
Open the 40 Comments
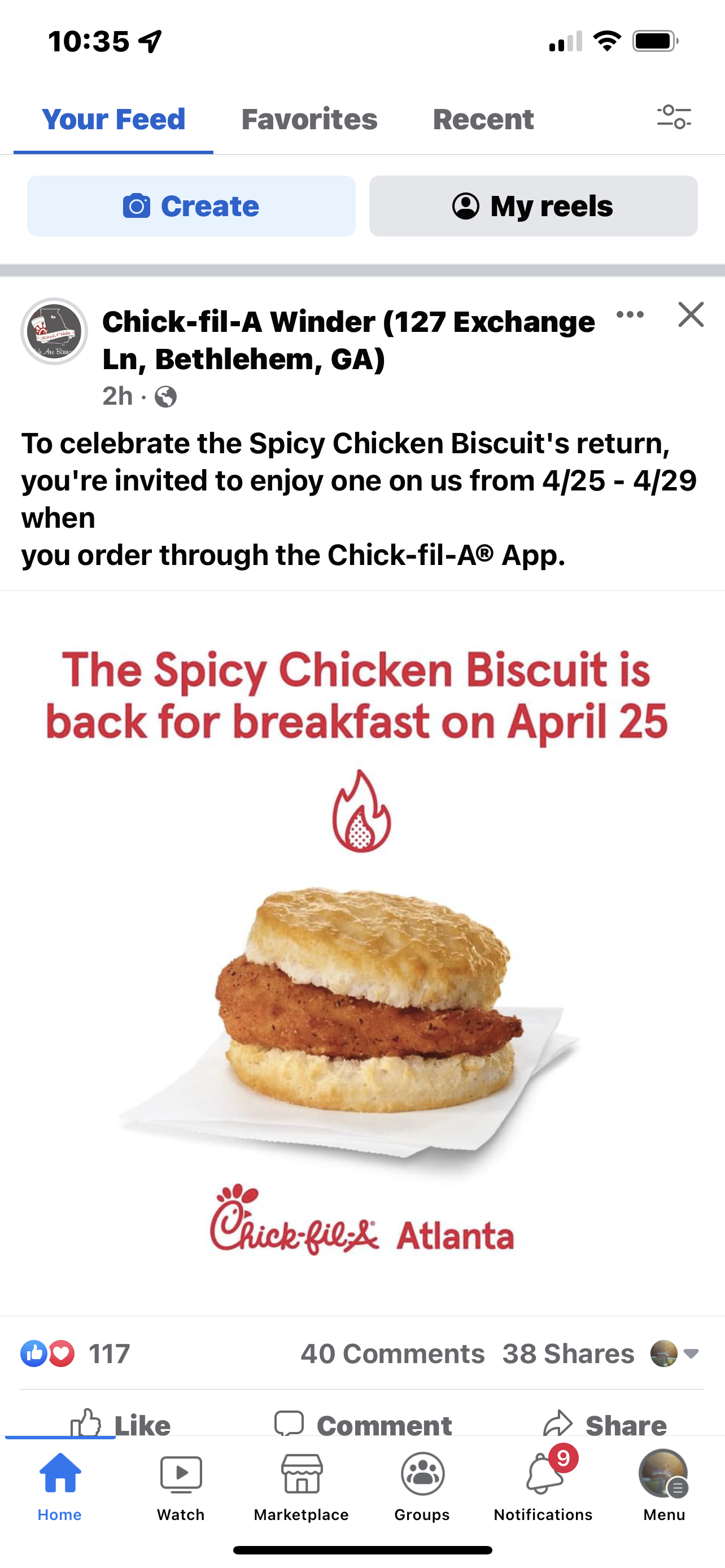(x=392, y=1354)
